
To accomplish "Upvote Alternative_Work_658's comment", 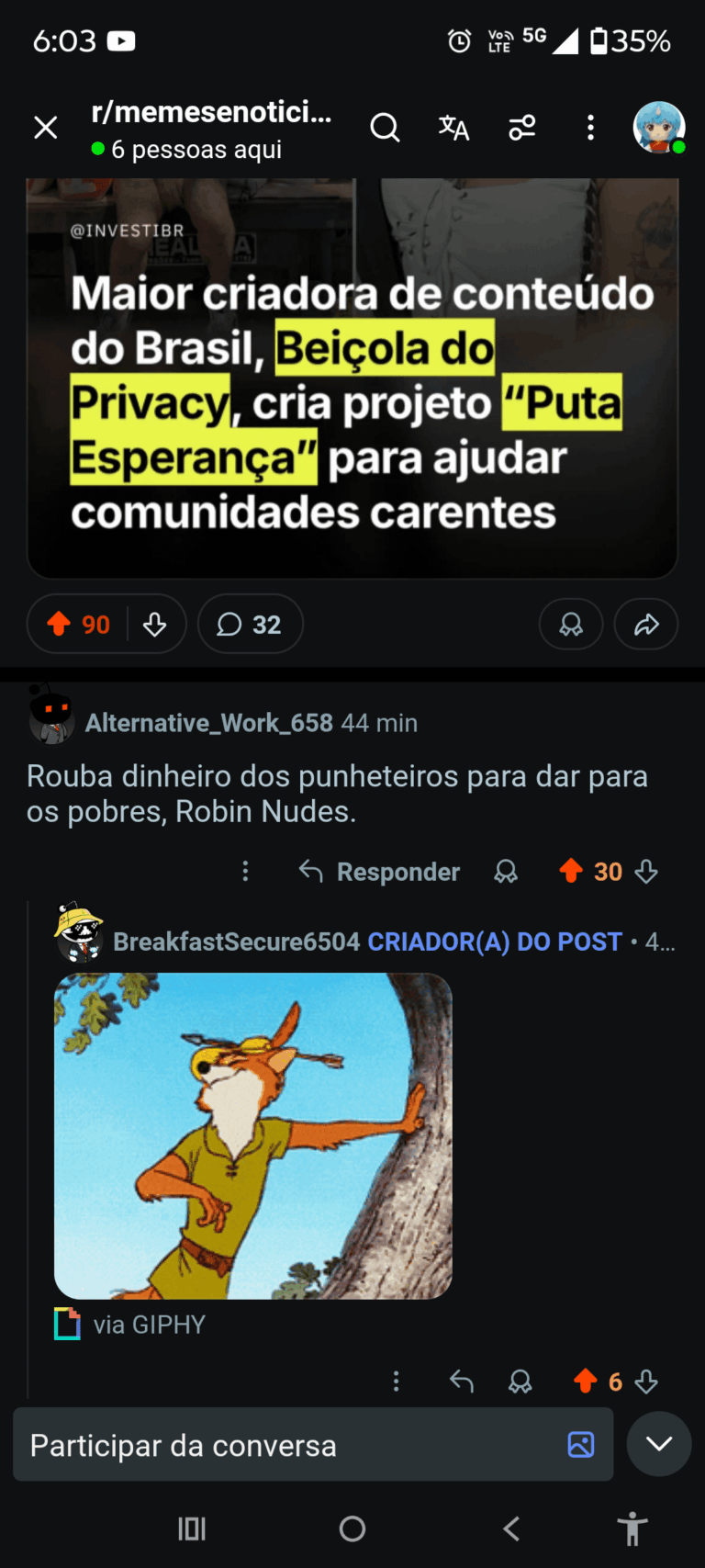I will 571,871.
